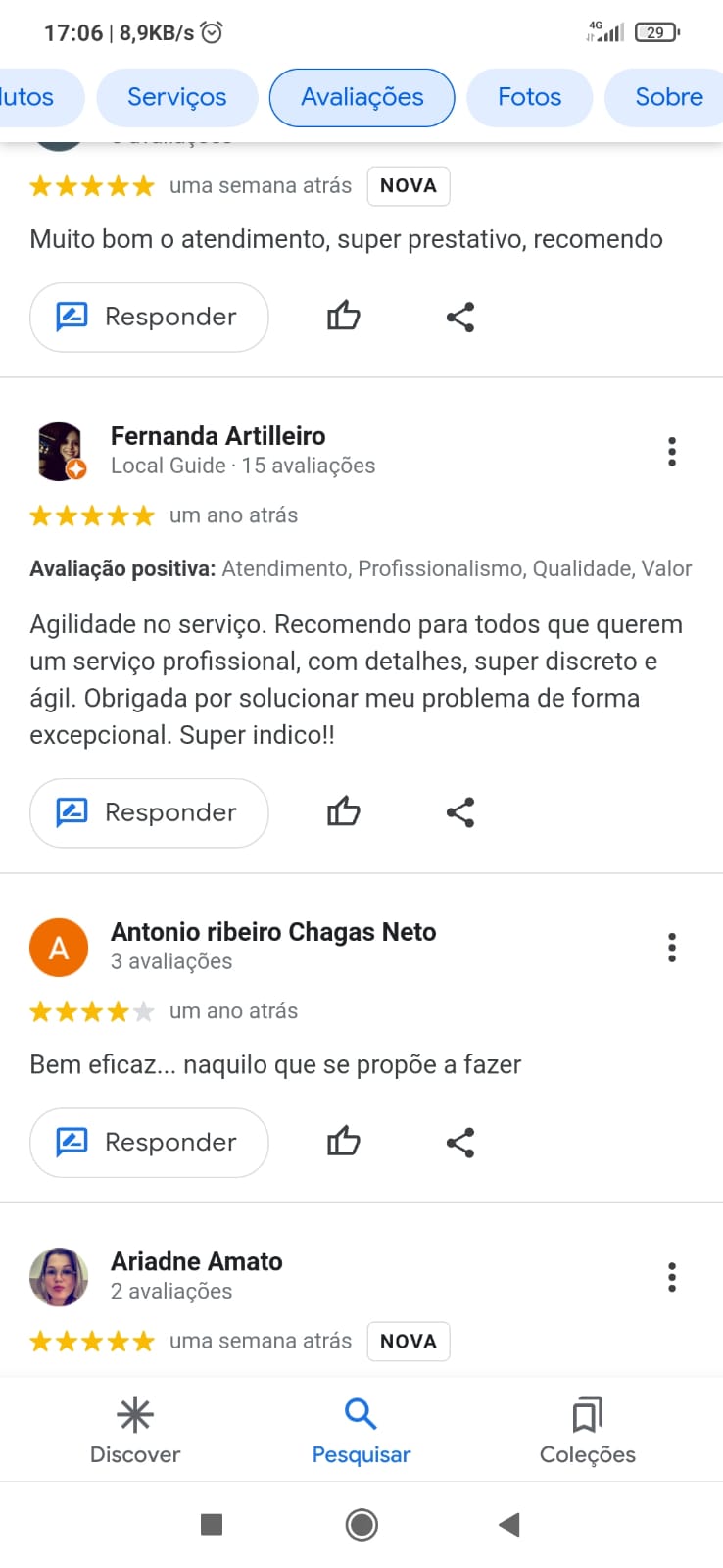Go to the Discover tab

point(135,1430)
